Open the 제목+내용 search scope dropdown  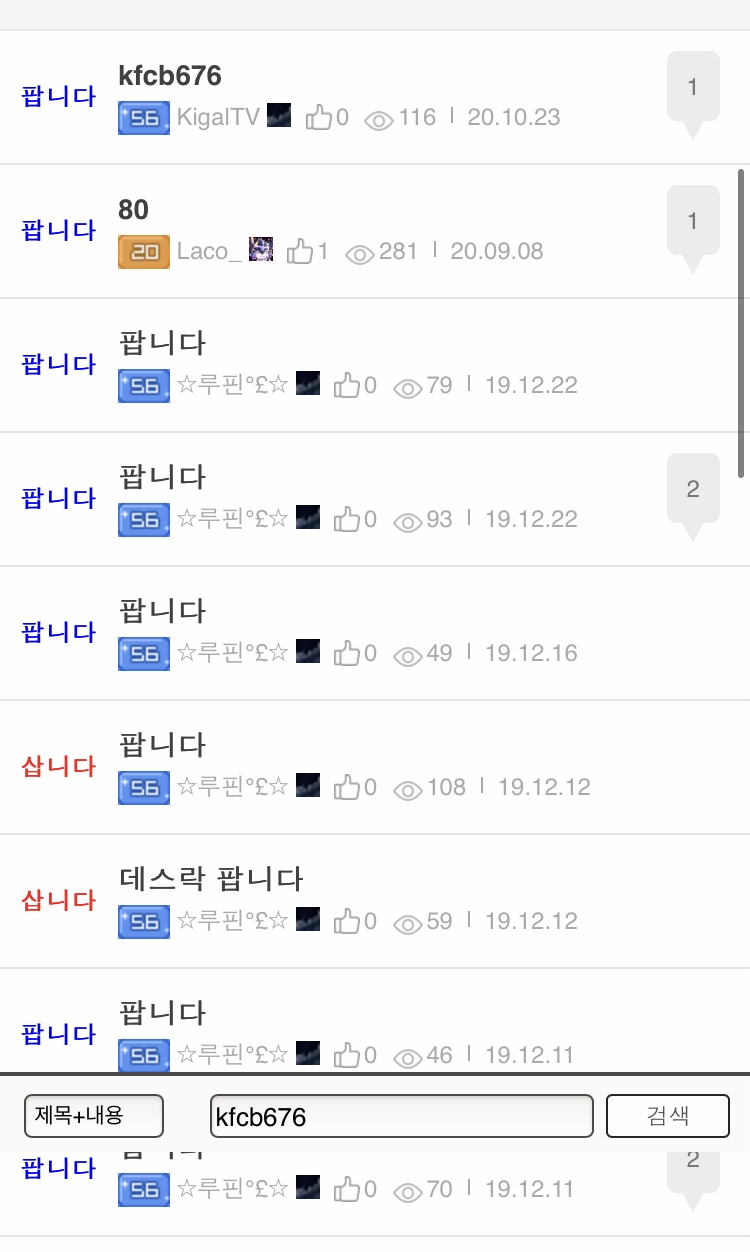94,1116
